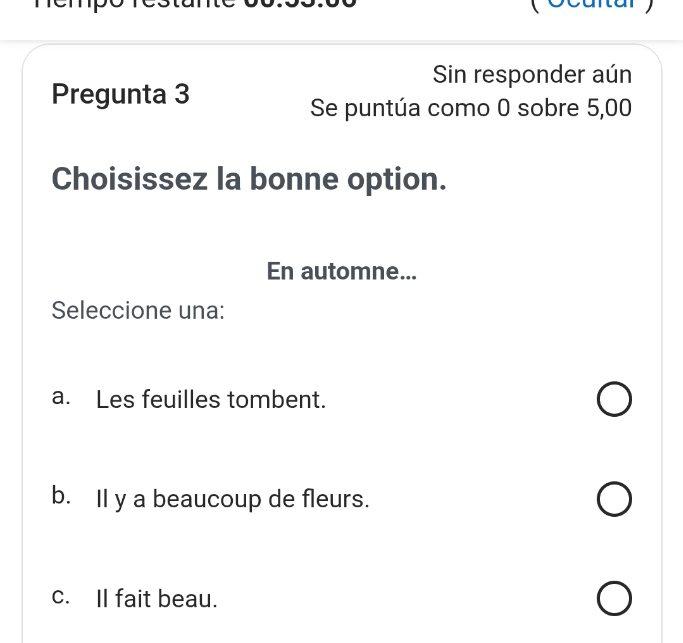Tap the Ocultar link to hide the timer

(x=592, y=3)
